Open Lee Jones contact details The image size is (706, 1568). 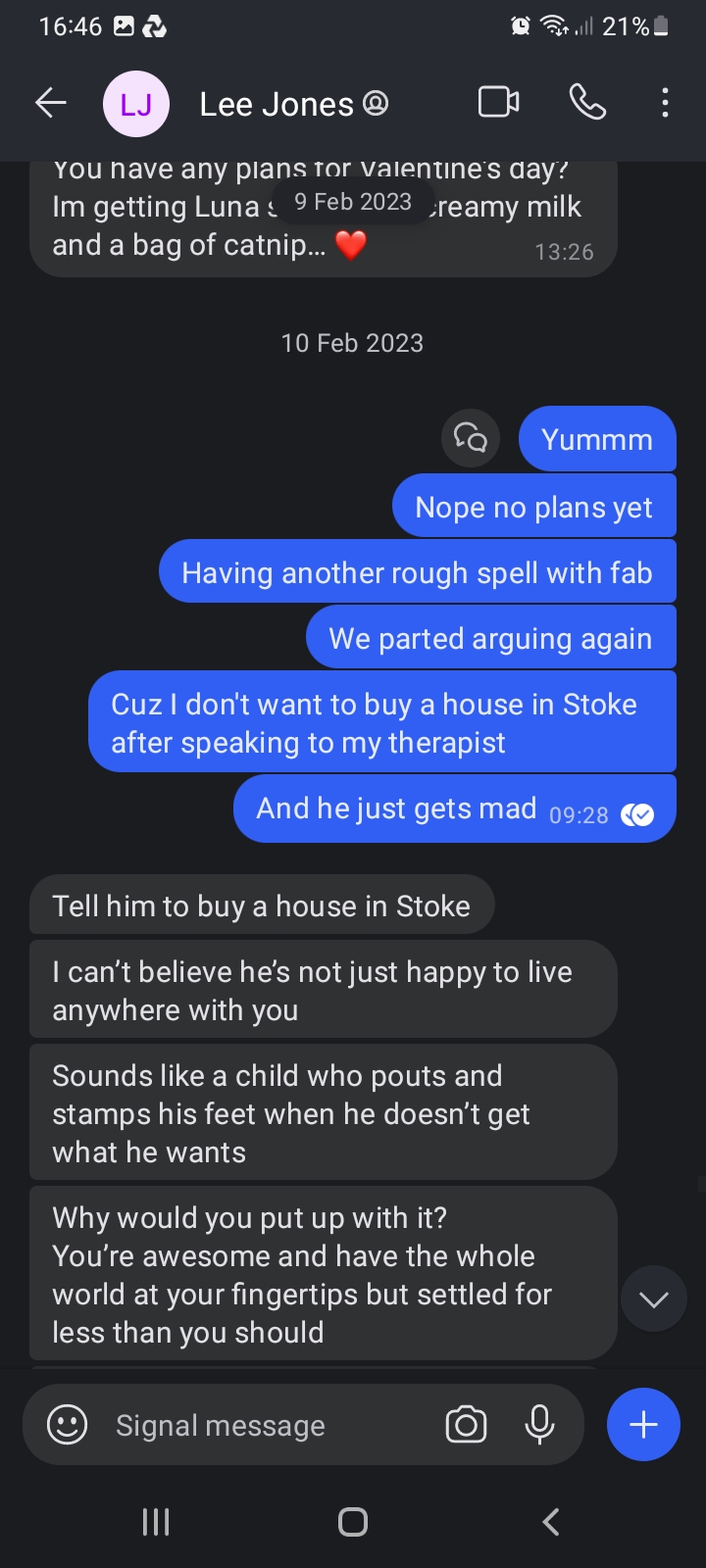tap(277, 104)
